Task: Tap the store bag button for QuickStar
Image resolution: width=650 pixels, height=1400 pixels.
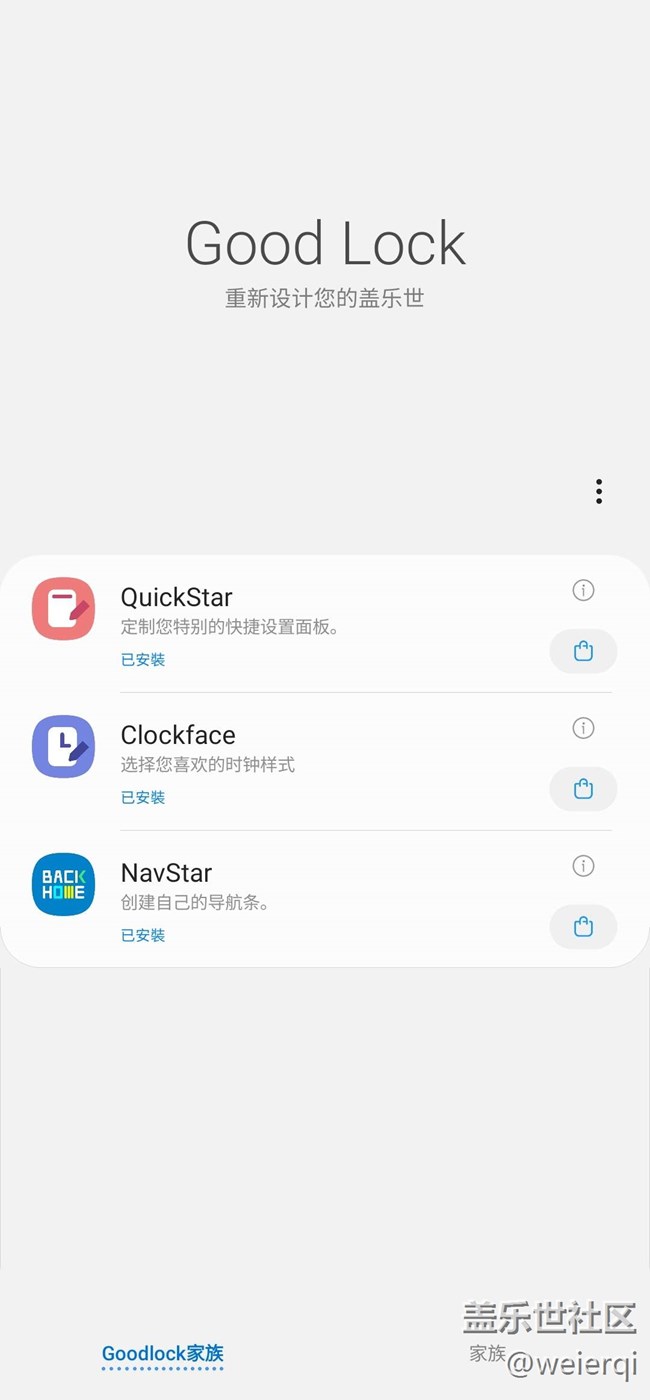Action: 583,652
